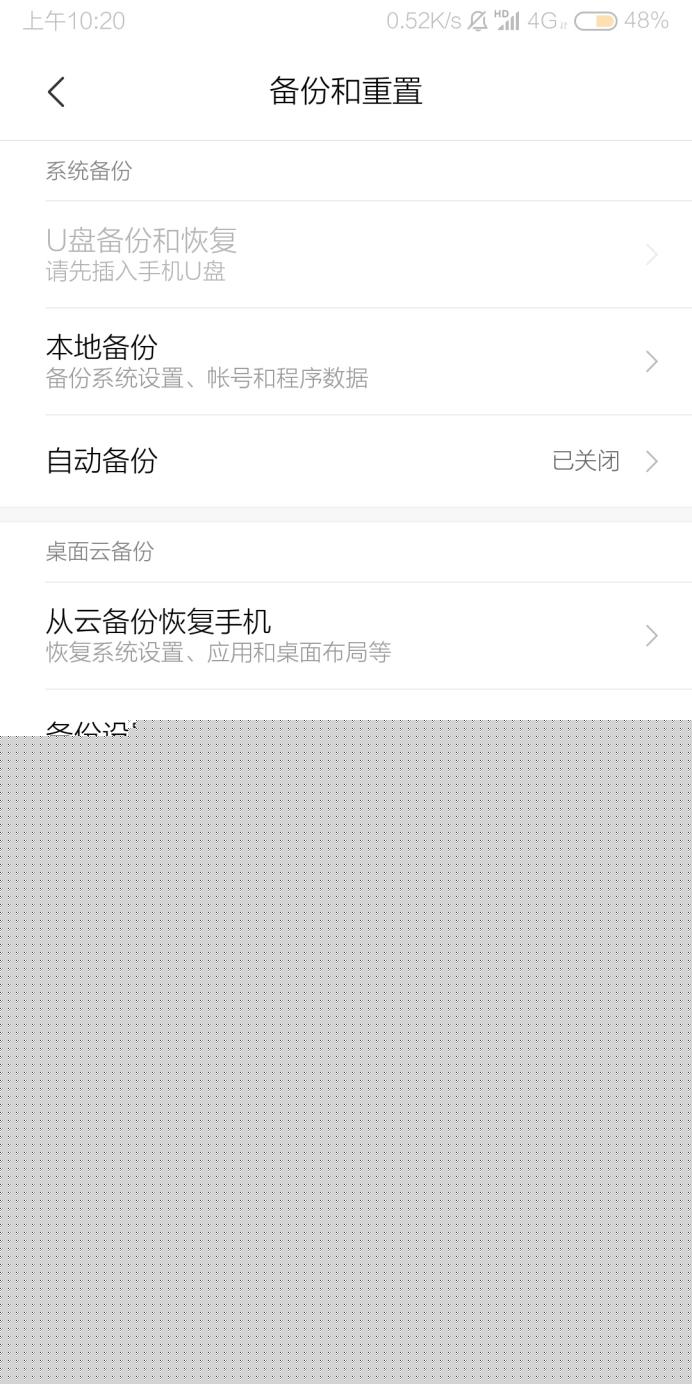Open 自动备份 option
Image resolution: width=692 pixels, height=1384 pixels.
(346, 461)
